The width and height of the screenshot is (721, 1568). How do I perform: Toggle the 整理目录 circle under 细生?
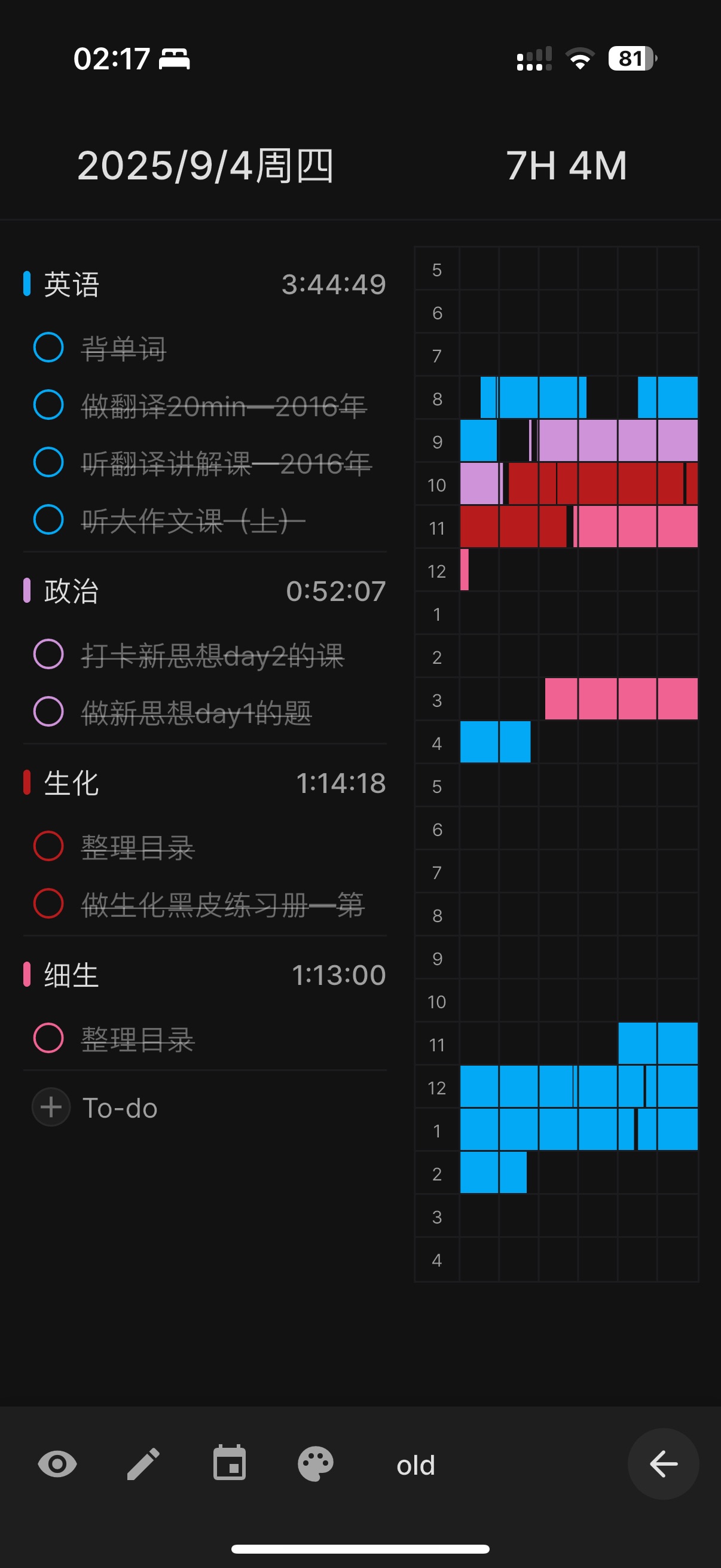tap(48, 1038)
